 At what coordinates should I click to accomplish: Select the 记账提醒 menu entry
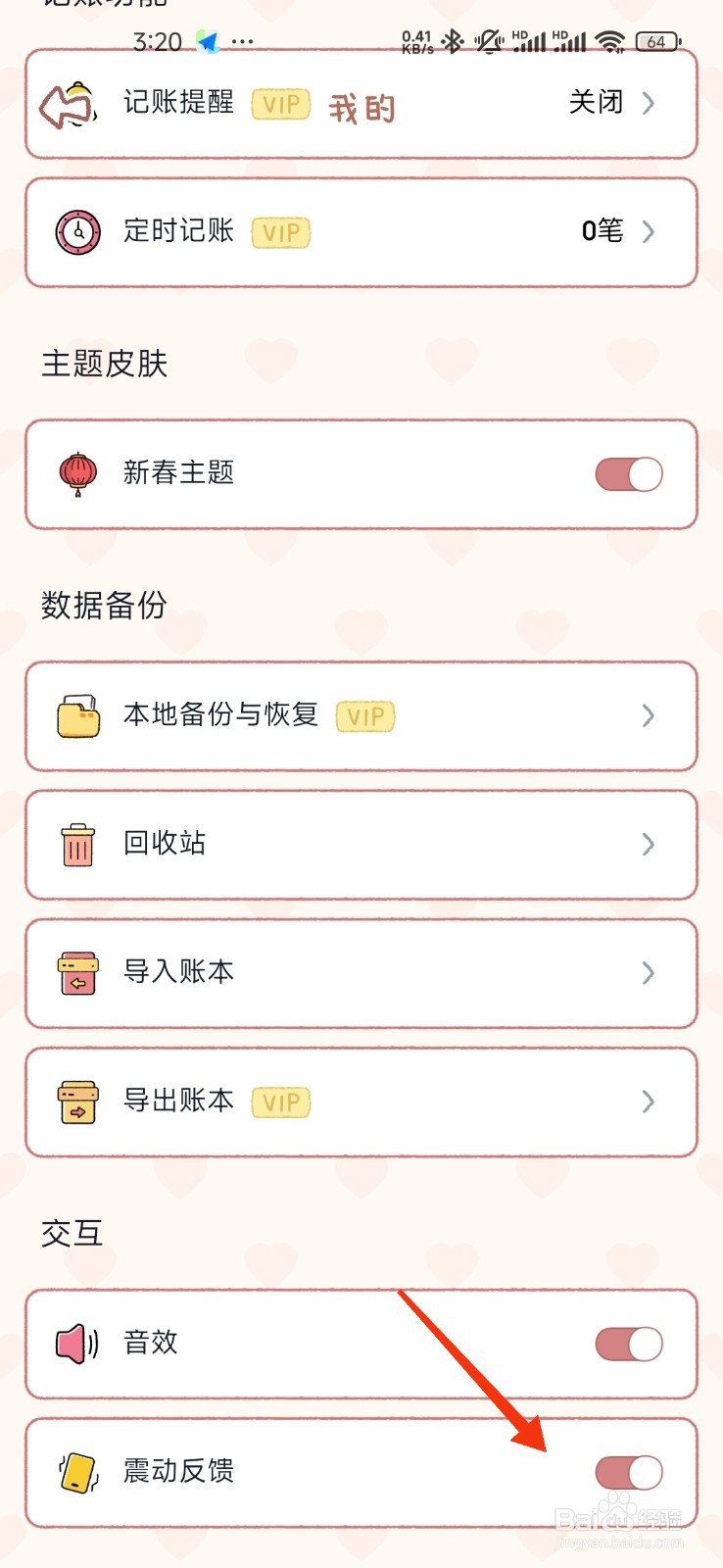point(176,104)
